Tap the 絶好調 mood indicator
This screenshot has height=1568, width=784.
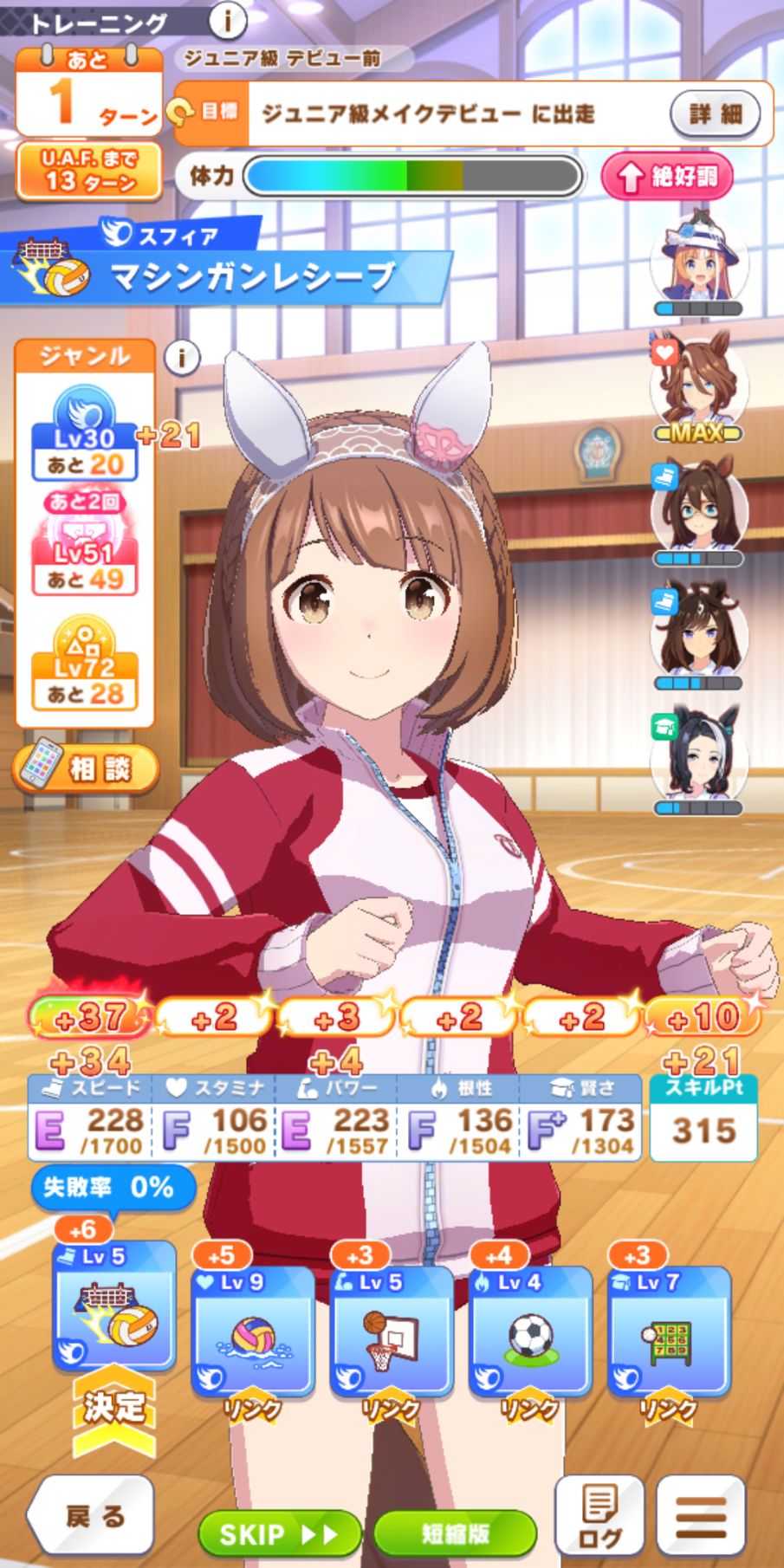[667, 177]
